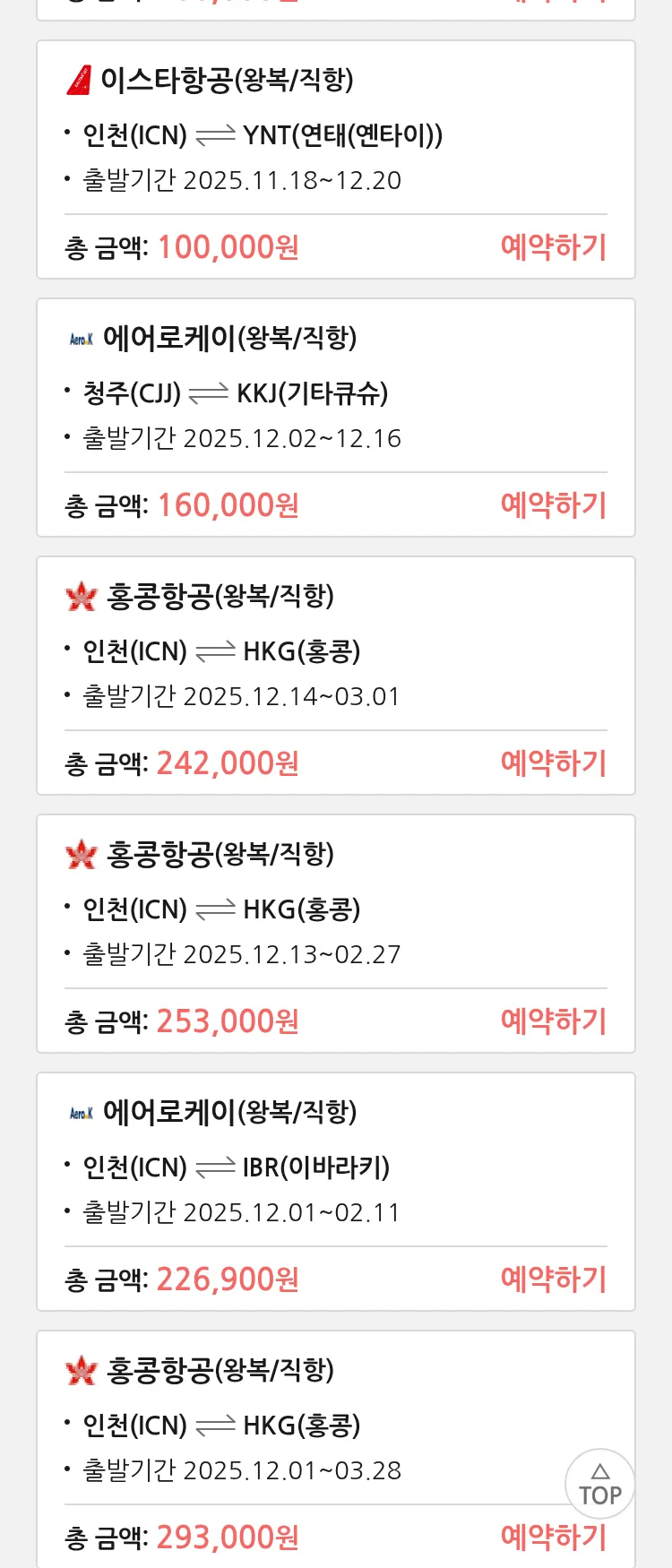Book the 에어로케이 인천 to 이바라키 flight
This screenshot has height=1568, width=672.
tap(553, 1279)
